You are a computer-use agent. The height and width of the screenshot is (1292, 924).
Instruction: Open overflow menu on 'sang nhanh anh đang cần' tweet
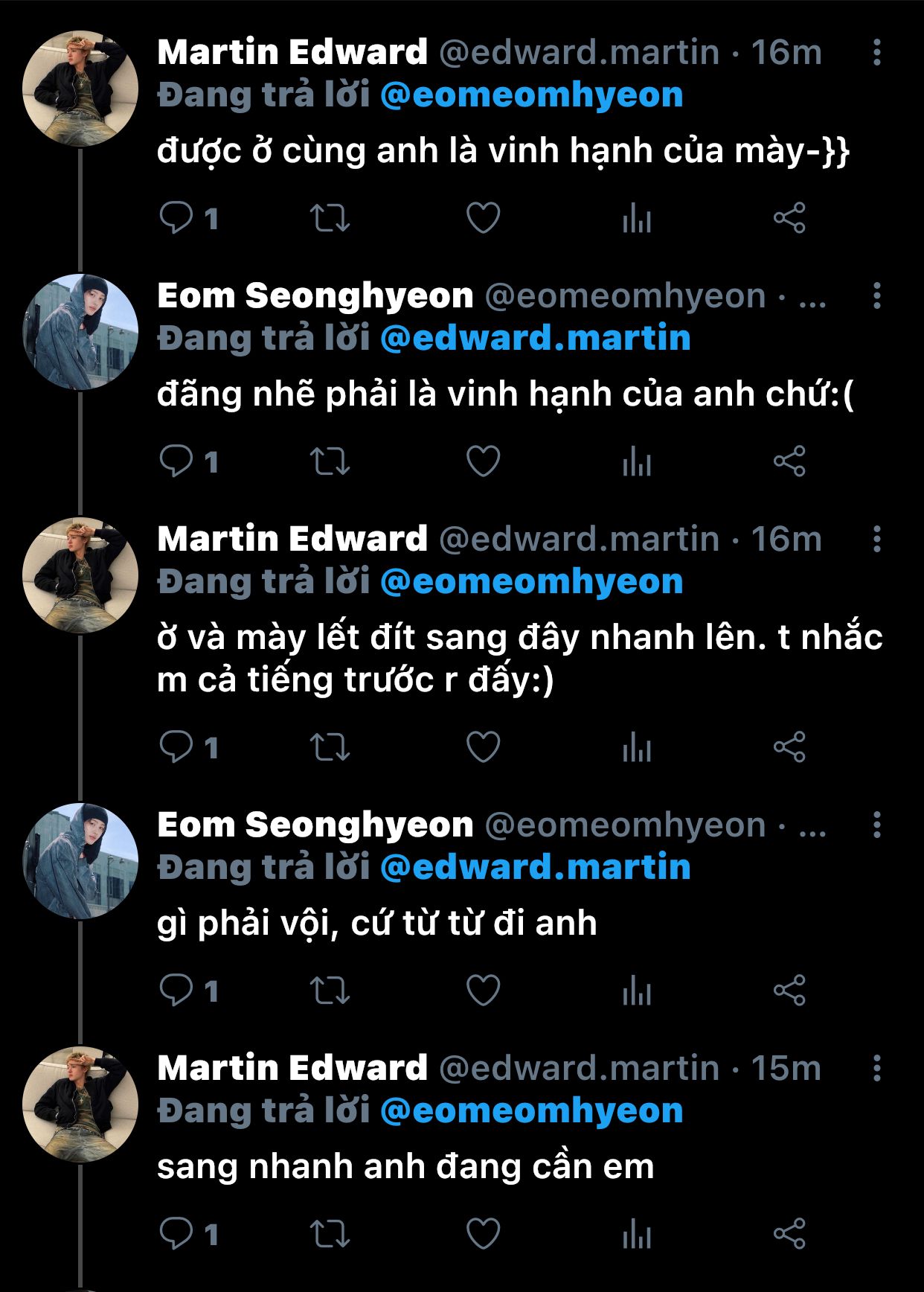pyautogui.click(x=877, y=1068)
